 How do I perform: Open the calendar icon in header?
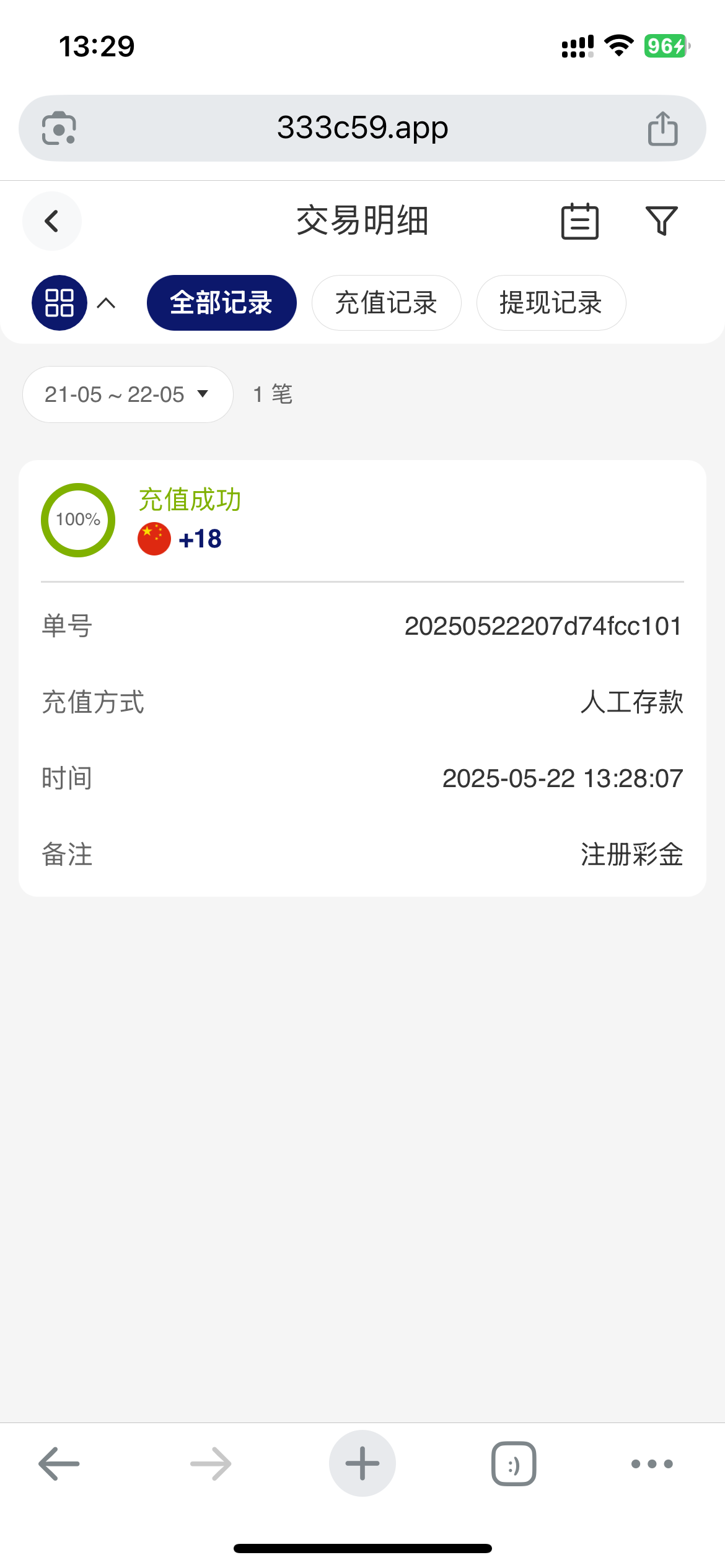pos(580,221)
